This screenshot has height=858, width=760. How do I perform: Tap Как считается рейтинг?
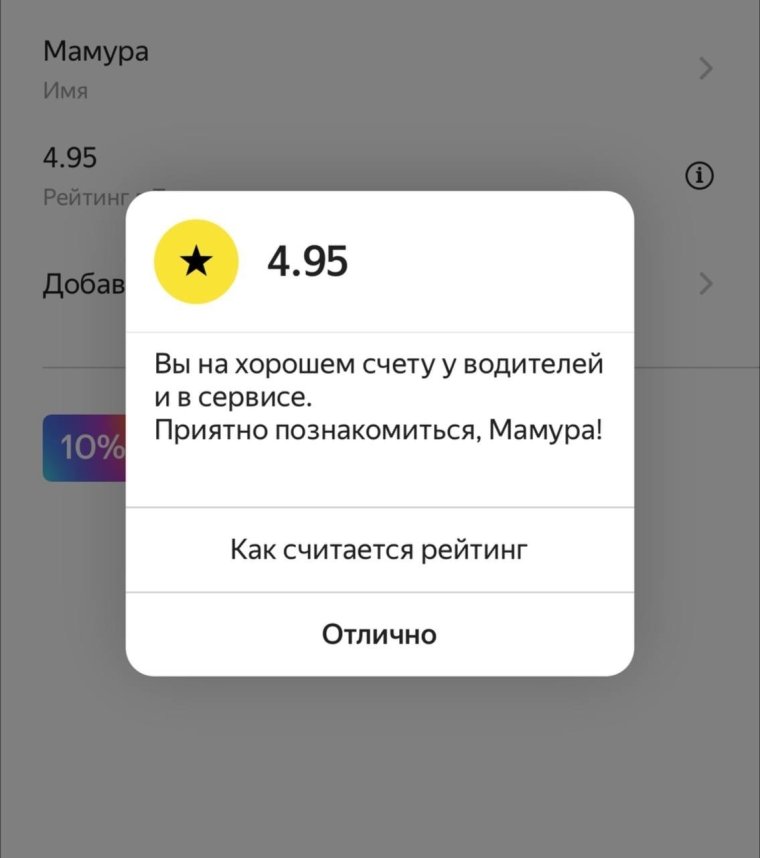[x=380, y=548]
